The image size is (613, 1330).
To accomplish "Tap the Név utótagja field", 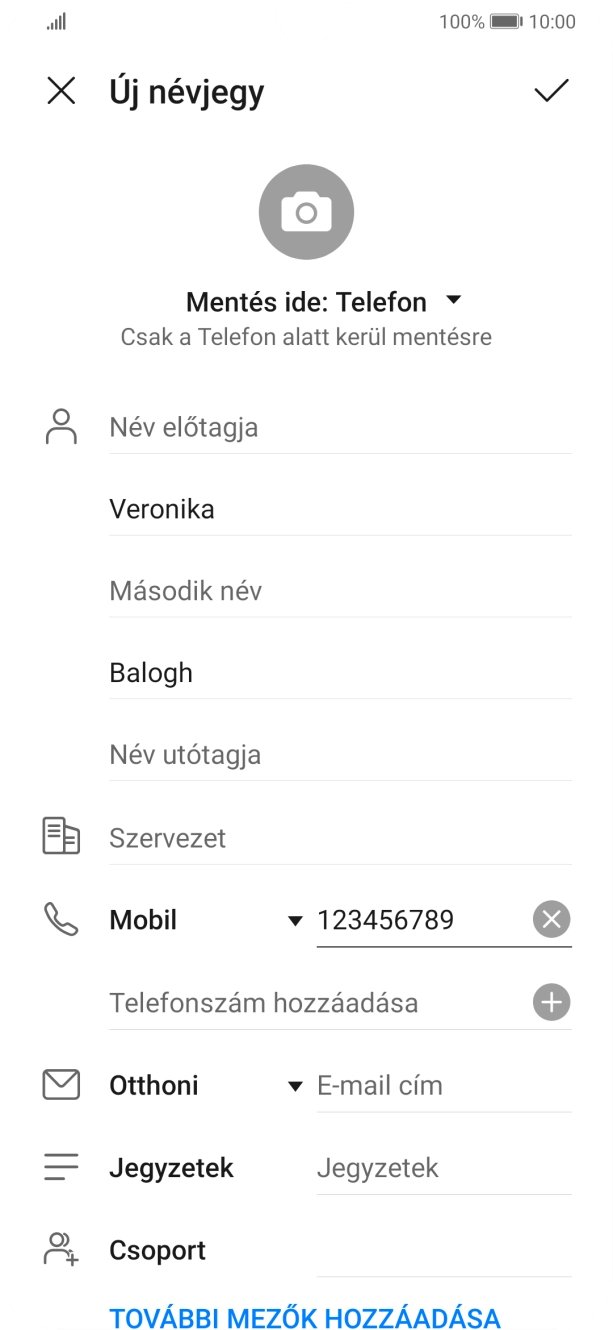I will pyautogui.click(x=340, y=756).
